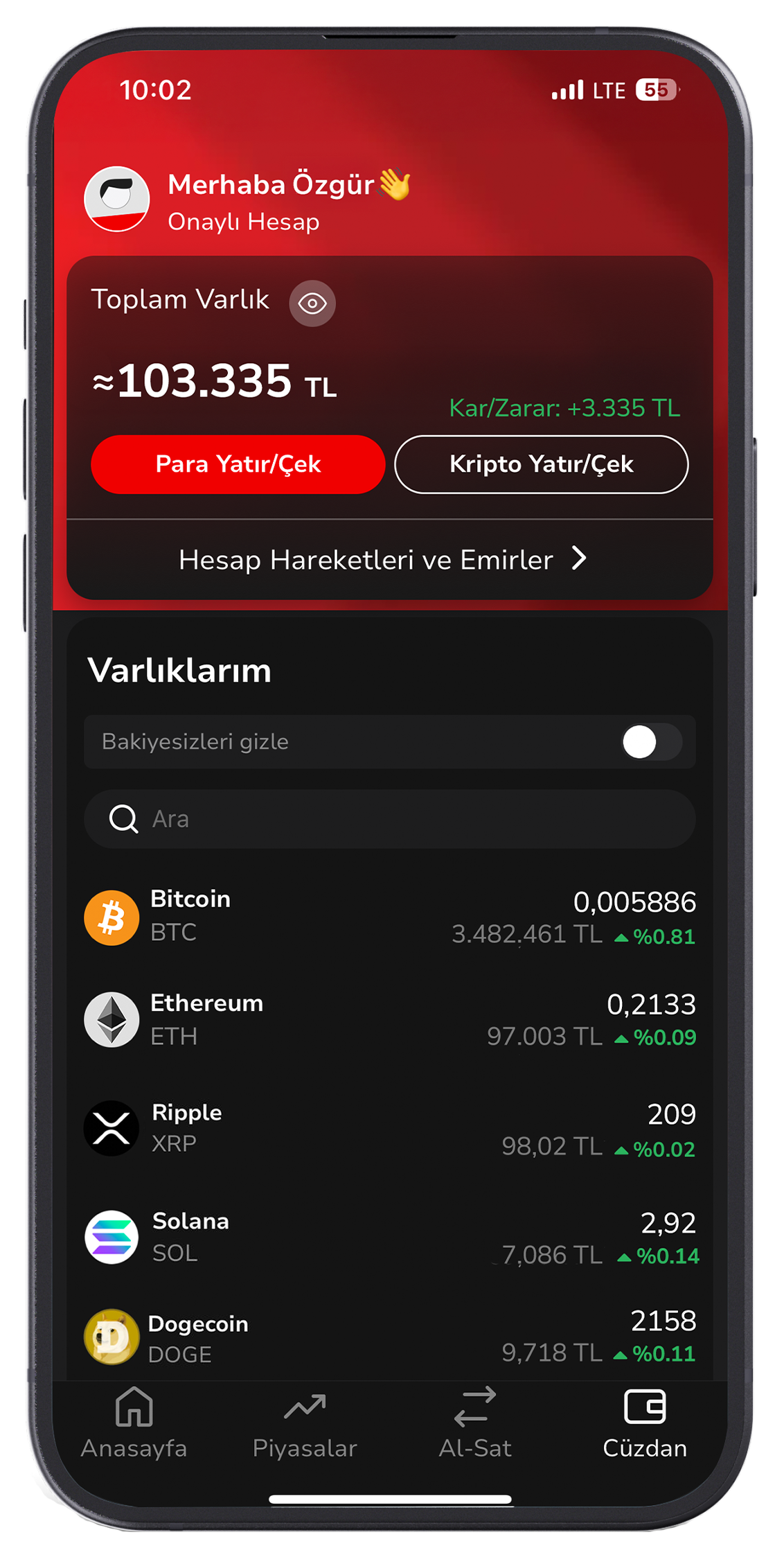Image resolution: width=784 pixels, height=1557 pixels.
Task: Open Dogecoin asset row
Action: coord(389,1337)
